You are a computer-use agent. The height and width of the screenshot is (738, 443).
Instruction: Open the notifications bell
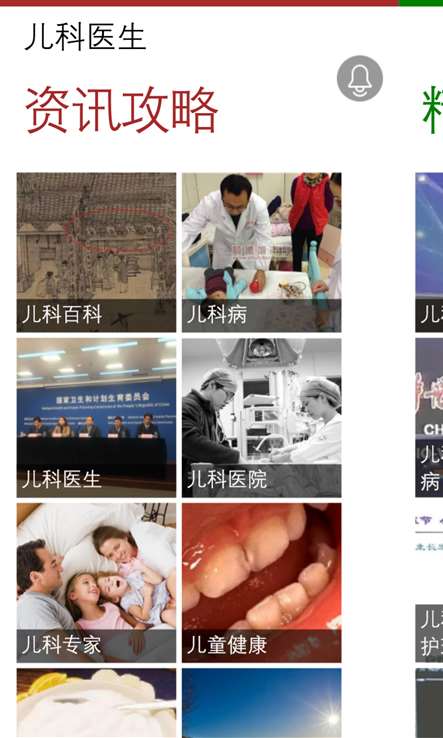point(360,78)
